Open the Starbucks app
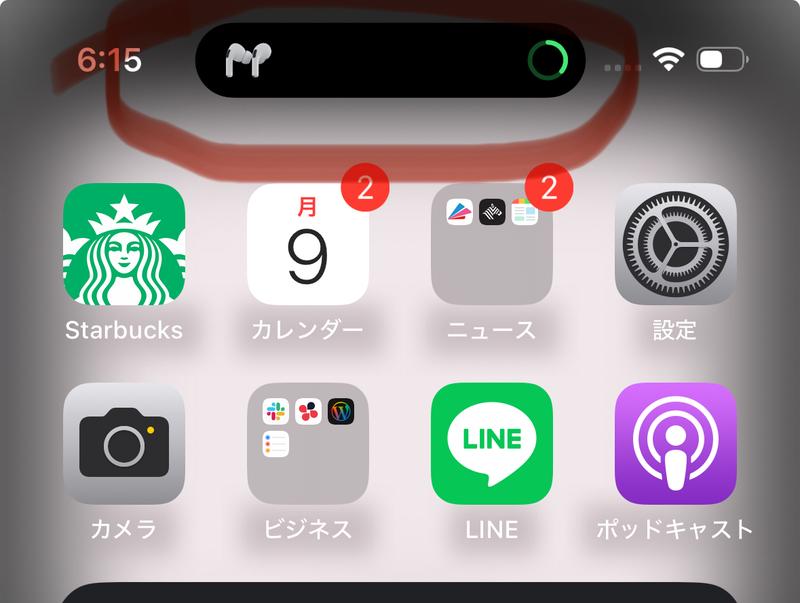This screenshot has width=800, height=603. point(124,244)
